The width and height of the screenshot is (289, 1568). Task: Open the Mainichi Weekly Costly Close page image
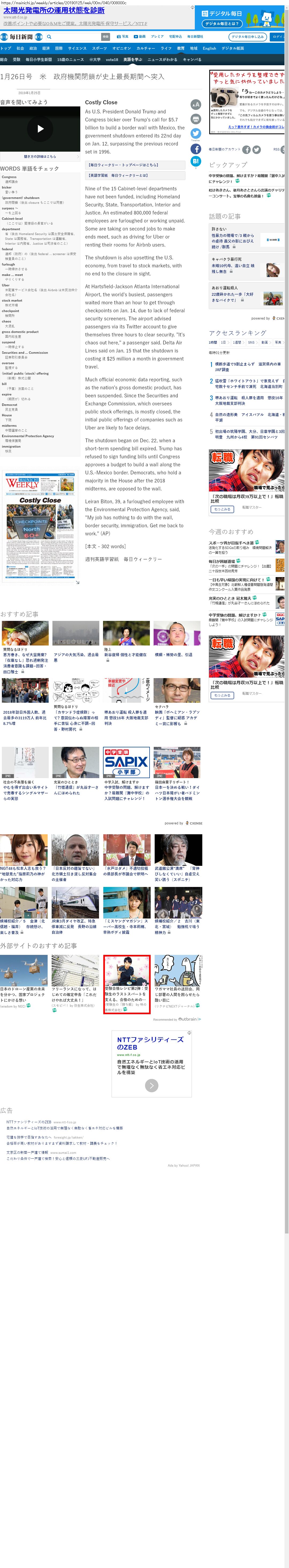pyautogui.click(x=40, y=525)
